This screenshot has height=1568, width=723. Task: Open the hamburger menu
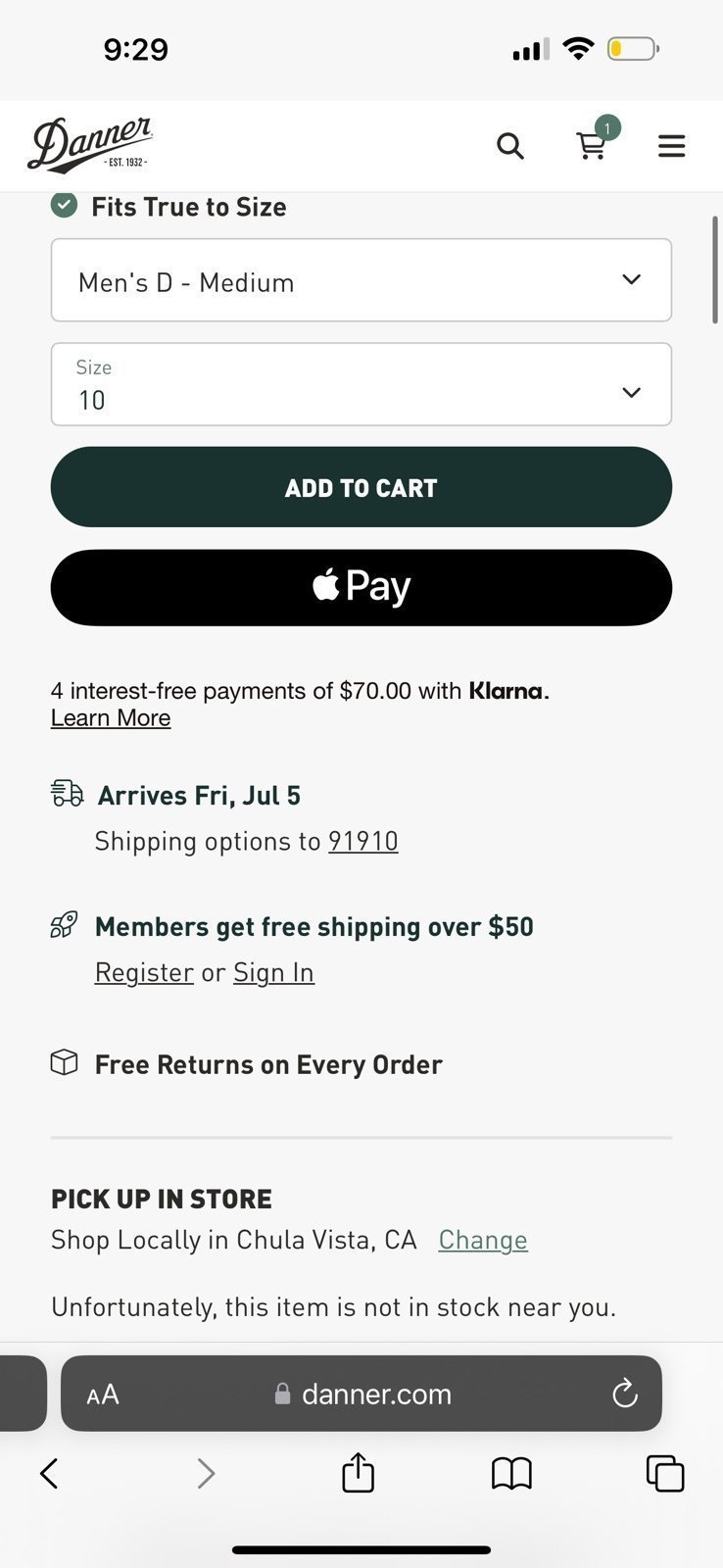[x=671, y=146]
